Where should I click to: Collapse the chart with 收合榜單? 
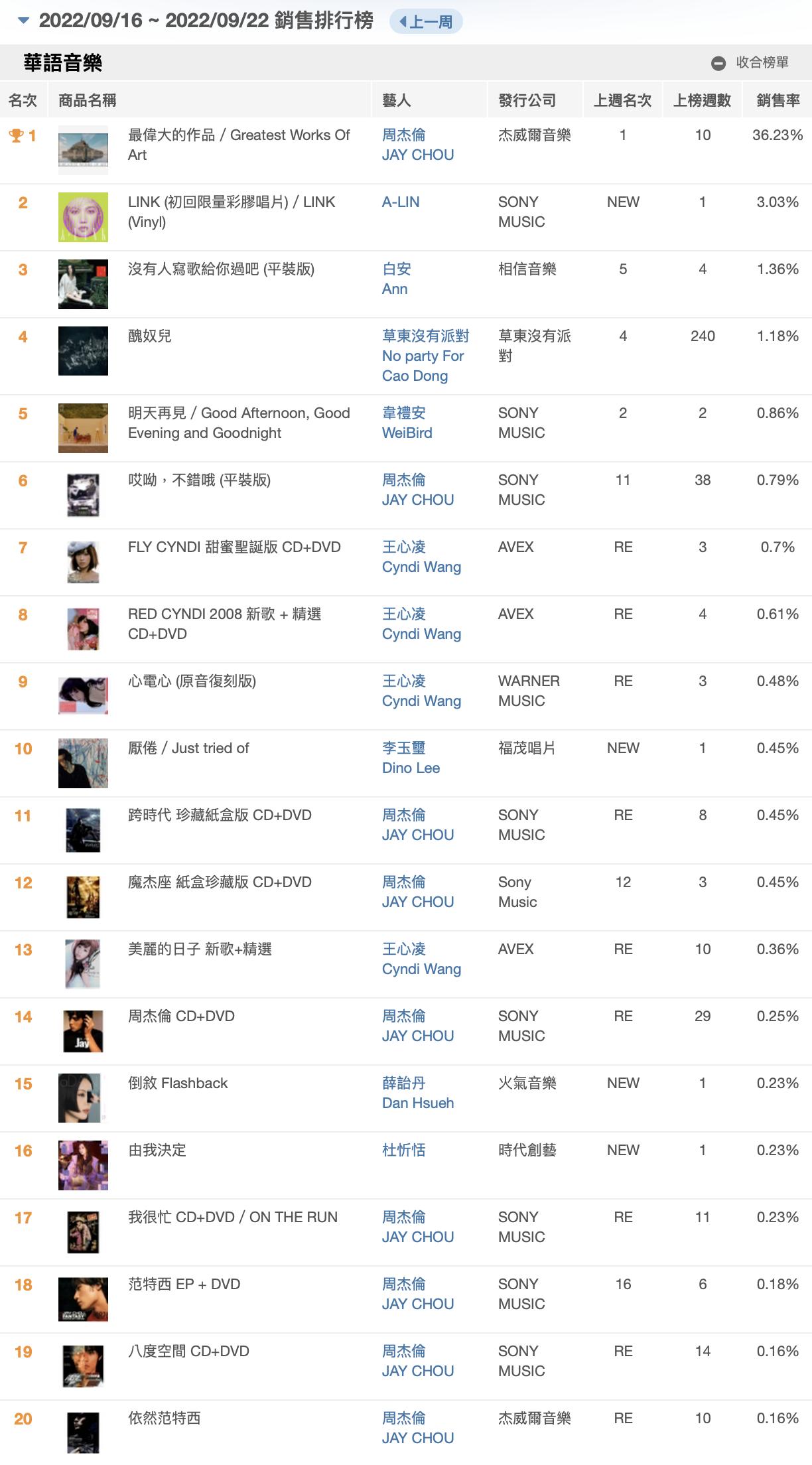(x=750, y=63)
